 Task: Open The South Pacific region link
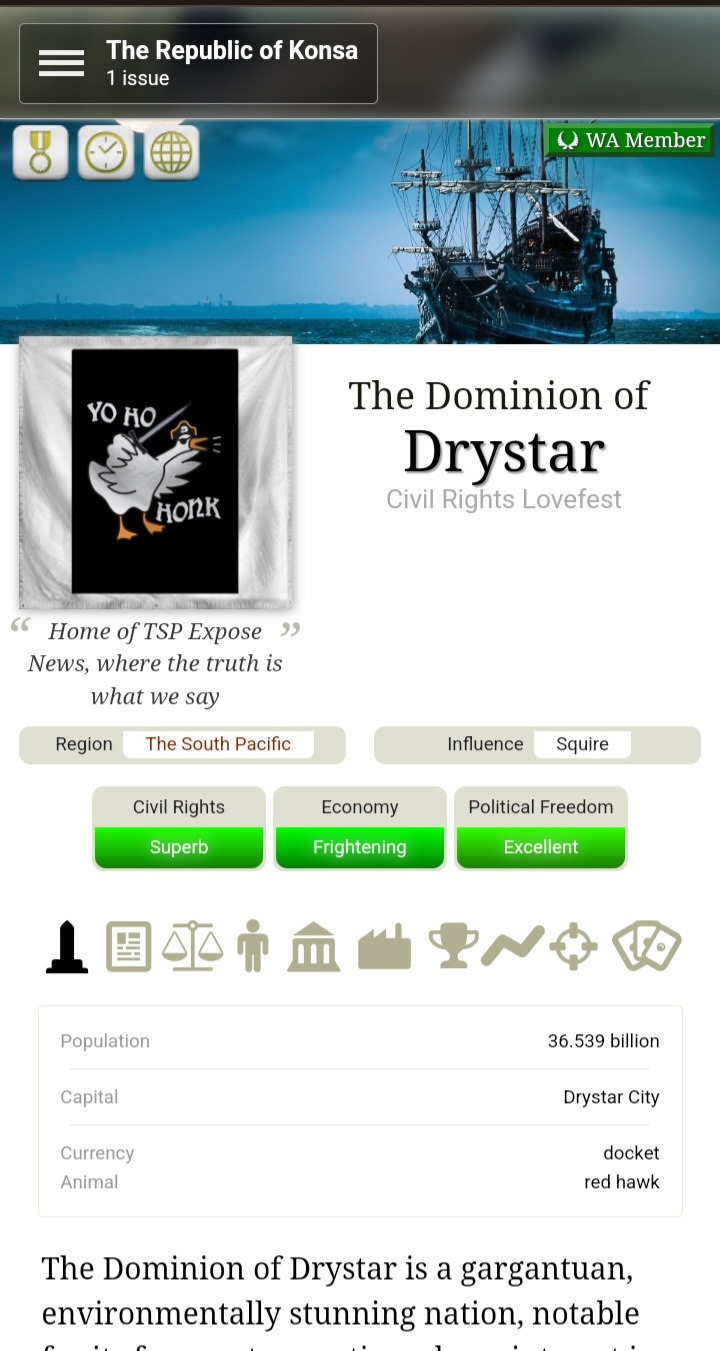pyautogui.click(x=218, y=744)
